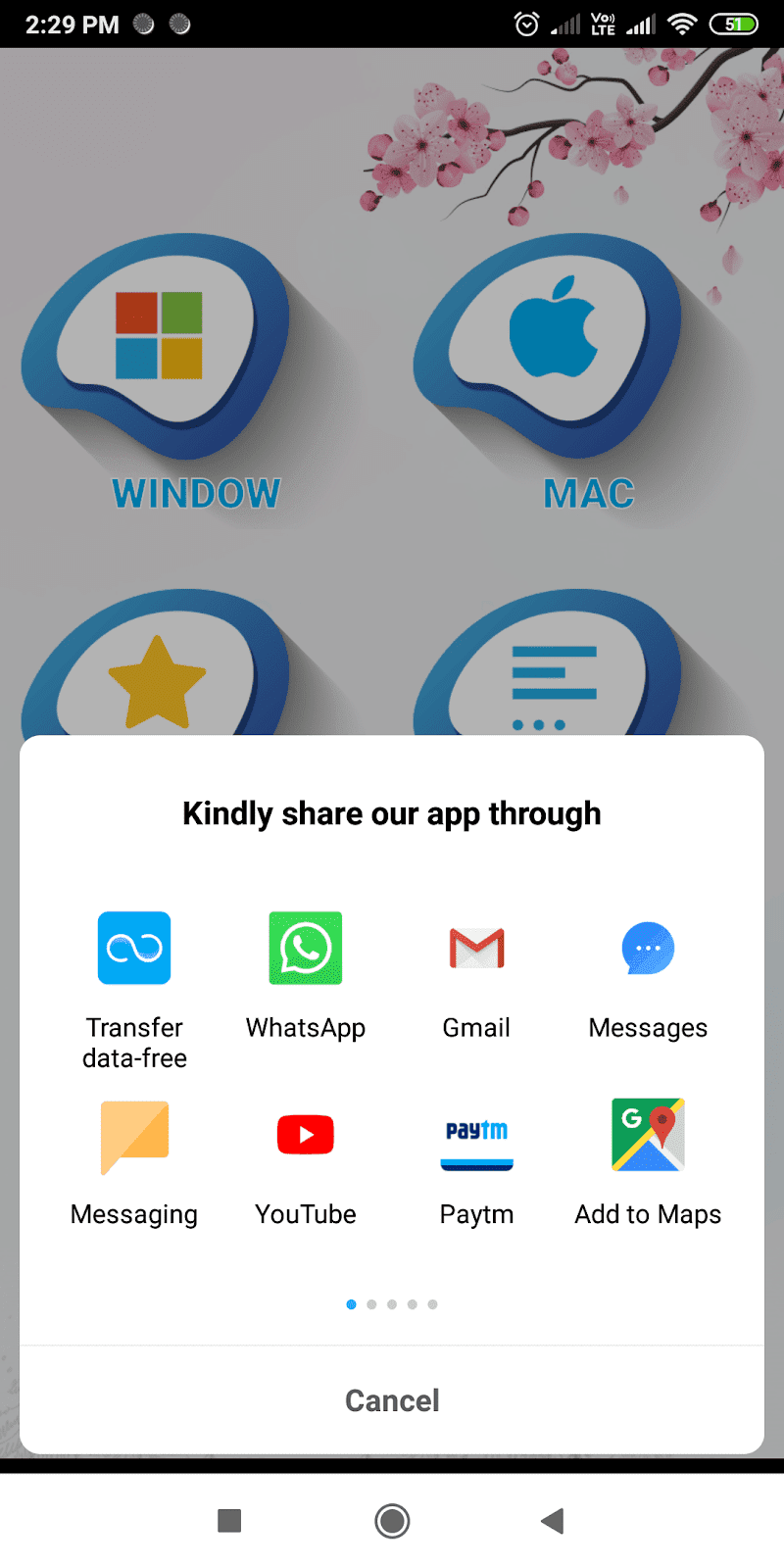The width and height of the screenshot is (784, 1568).
Task: Jump to the last page dot
Action: pos(432,1304)
